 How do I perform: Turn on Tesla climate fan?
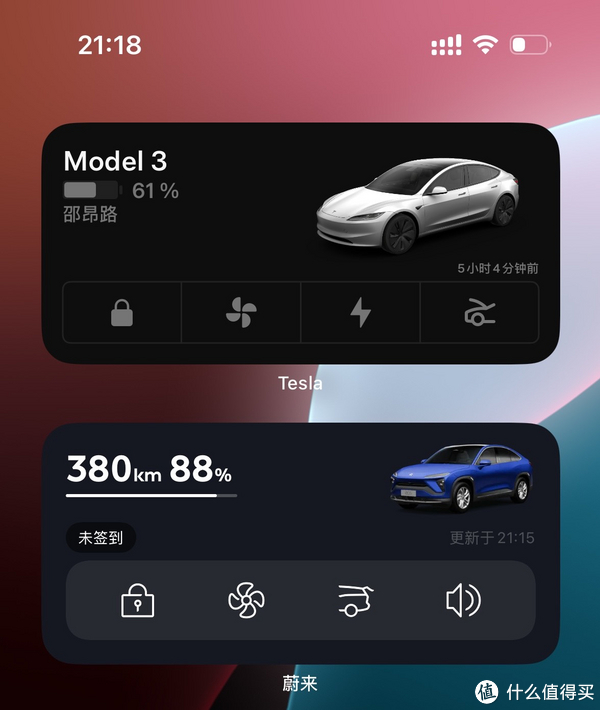click(241, 313)
